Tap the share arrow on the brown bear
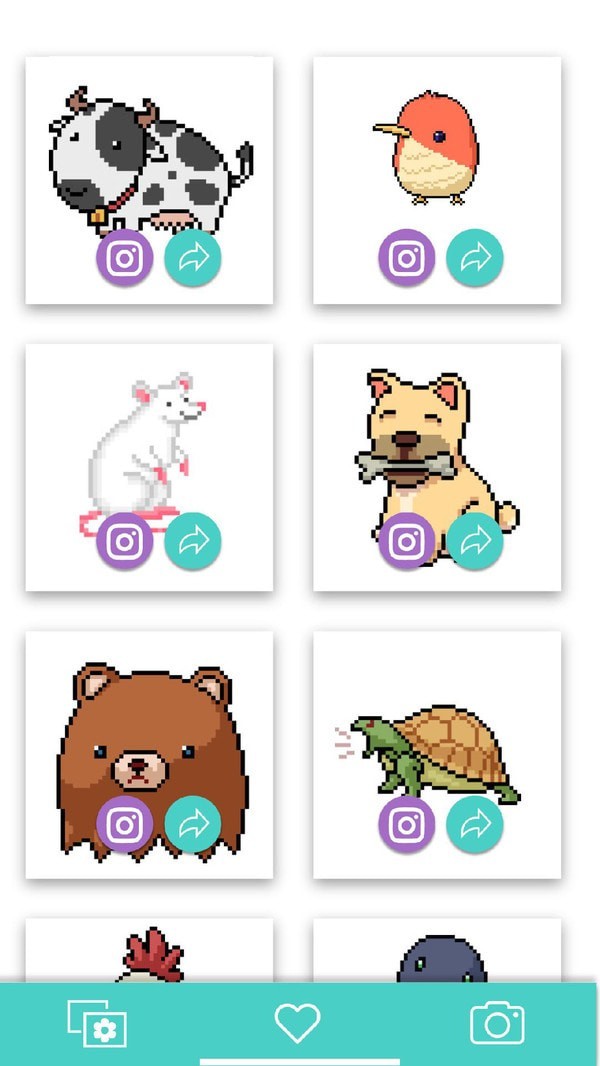 click(x=193, y=825)
